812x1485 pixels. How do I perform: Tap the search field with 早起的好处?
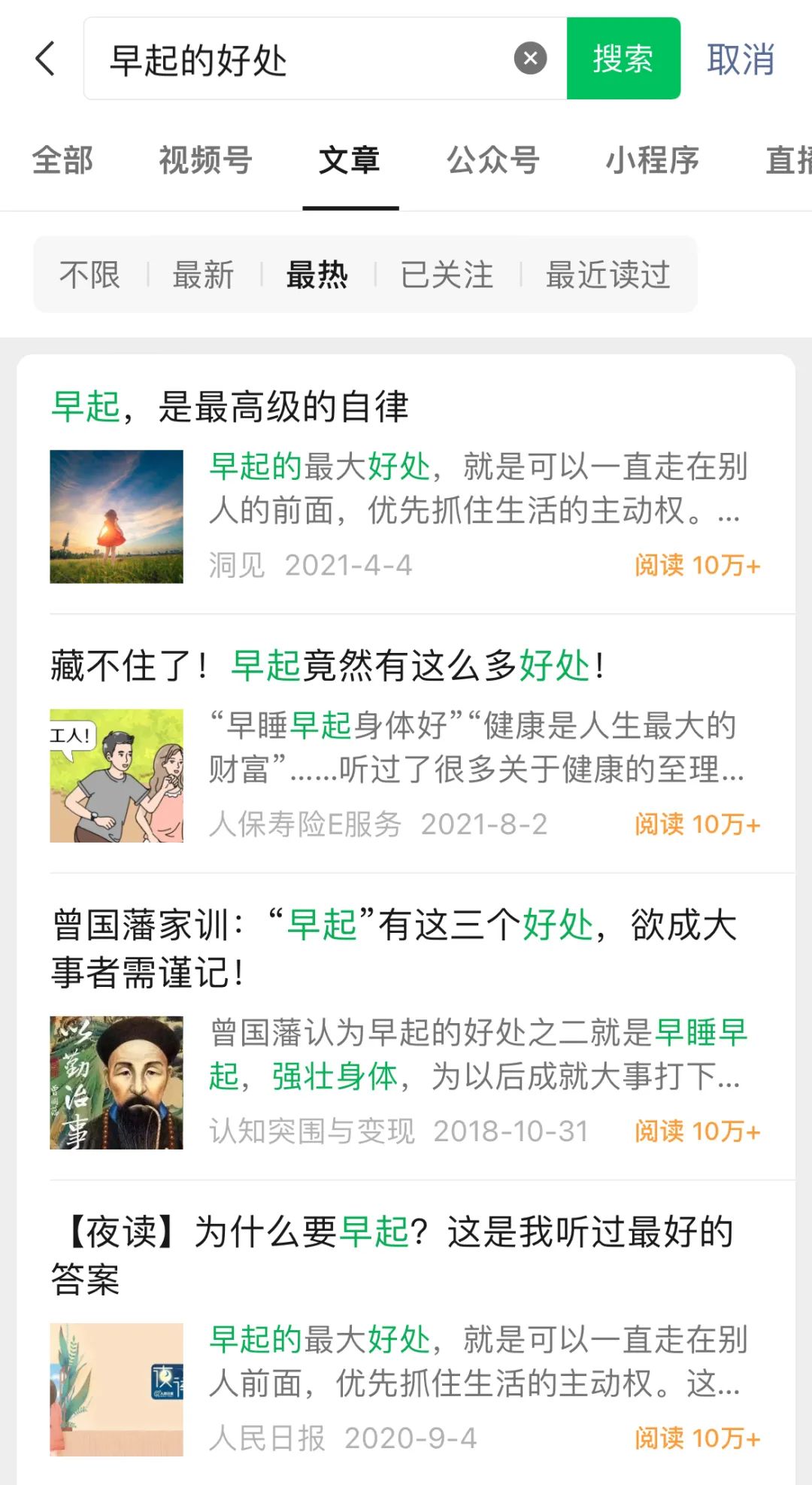click(x=301, y=59)
